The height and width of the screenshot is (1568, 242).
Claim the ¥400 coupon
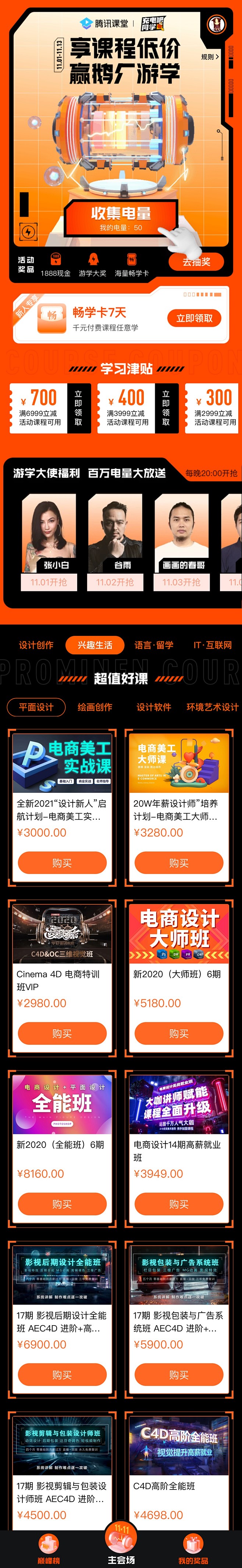point(166,408)
